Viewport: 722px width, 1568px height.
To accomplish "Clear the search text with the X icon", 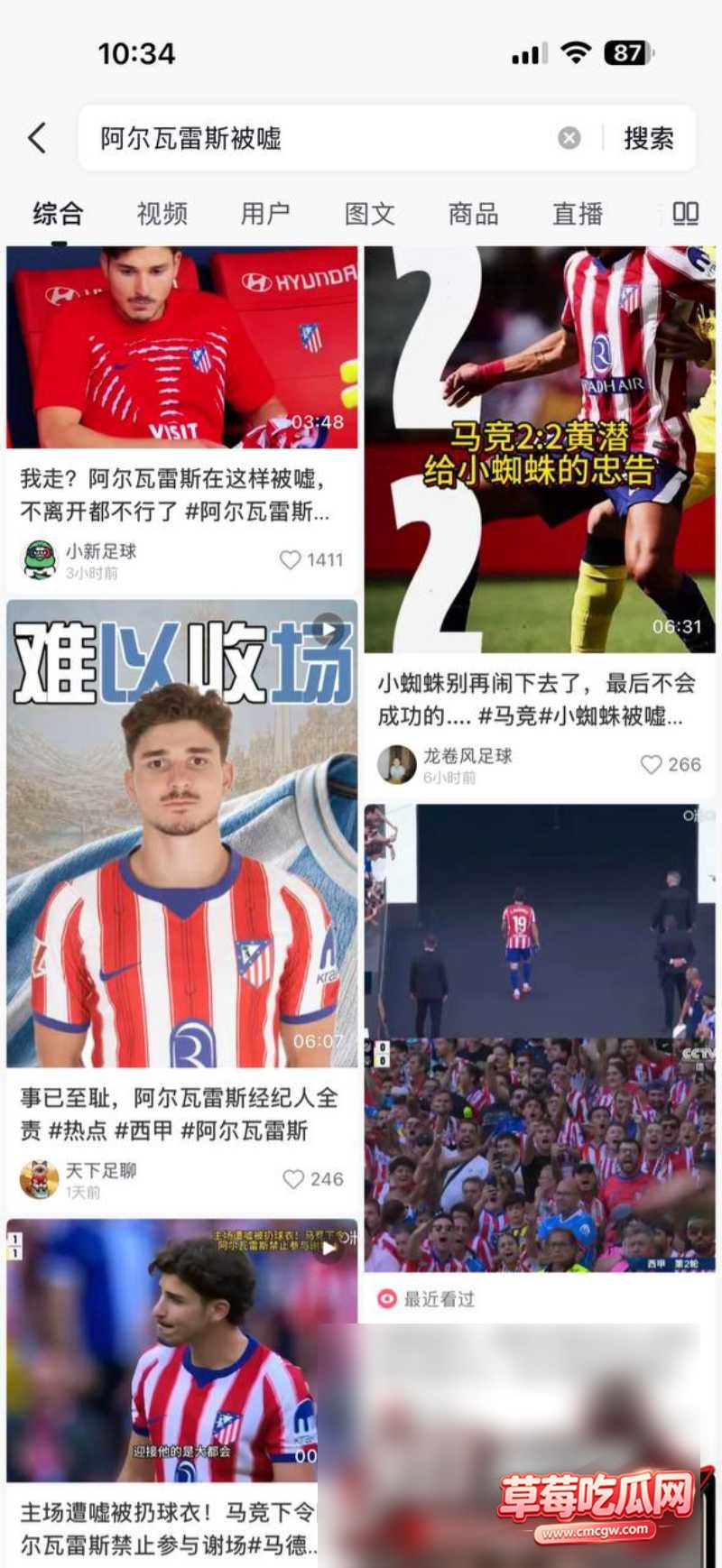I will click(569, 138).
